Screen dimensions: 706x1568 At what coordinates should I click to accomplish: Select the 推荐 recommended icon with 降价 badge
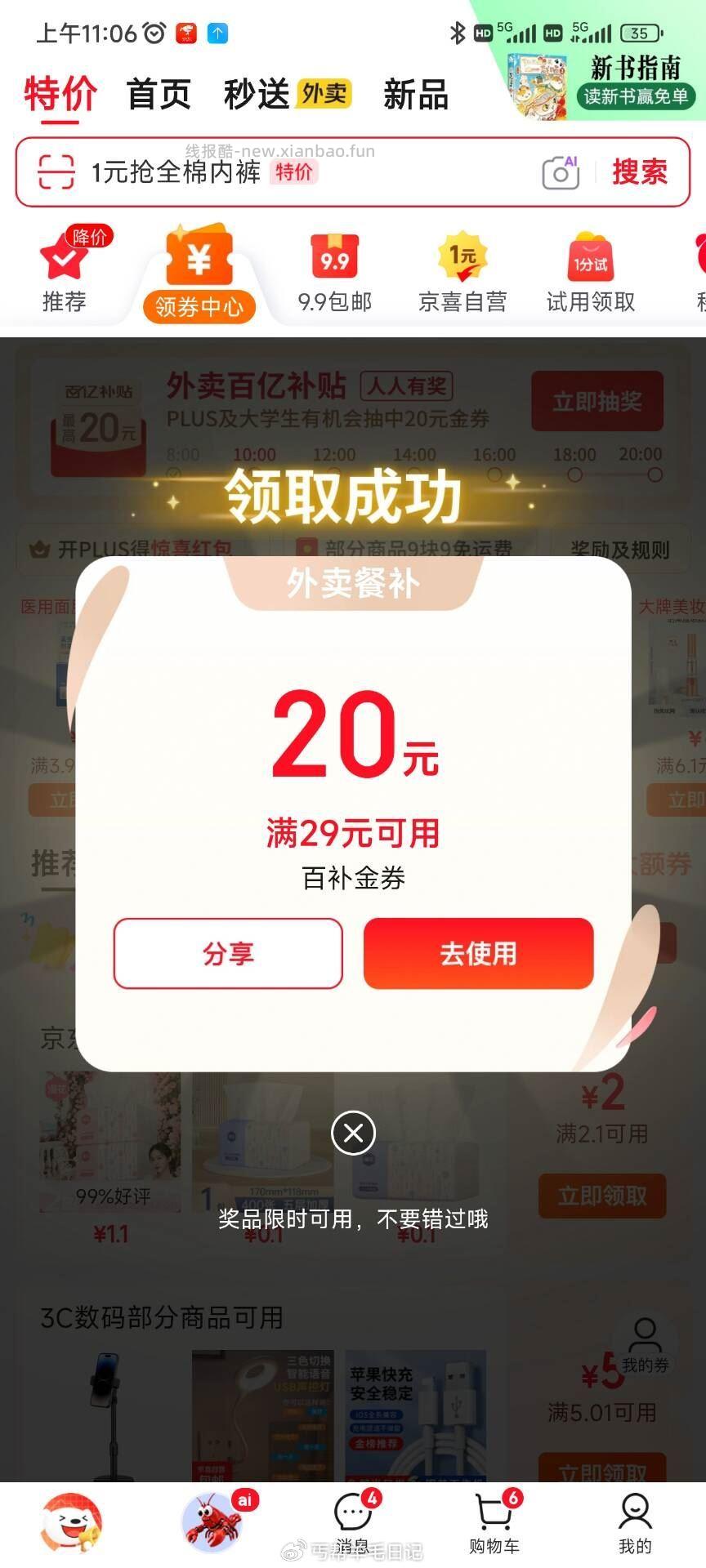(x=65, y=269)
